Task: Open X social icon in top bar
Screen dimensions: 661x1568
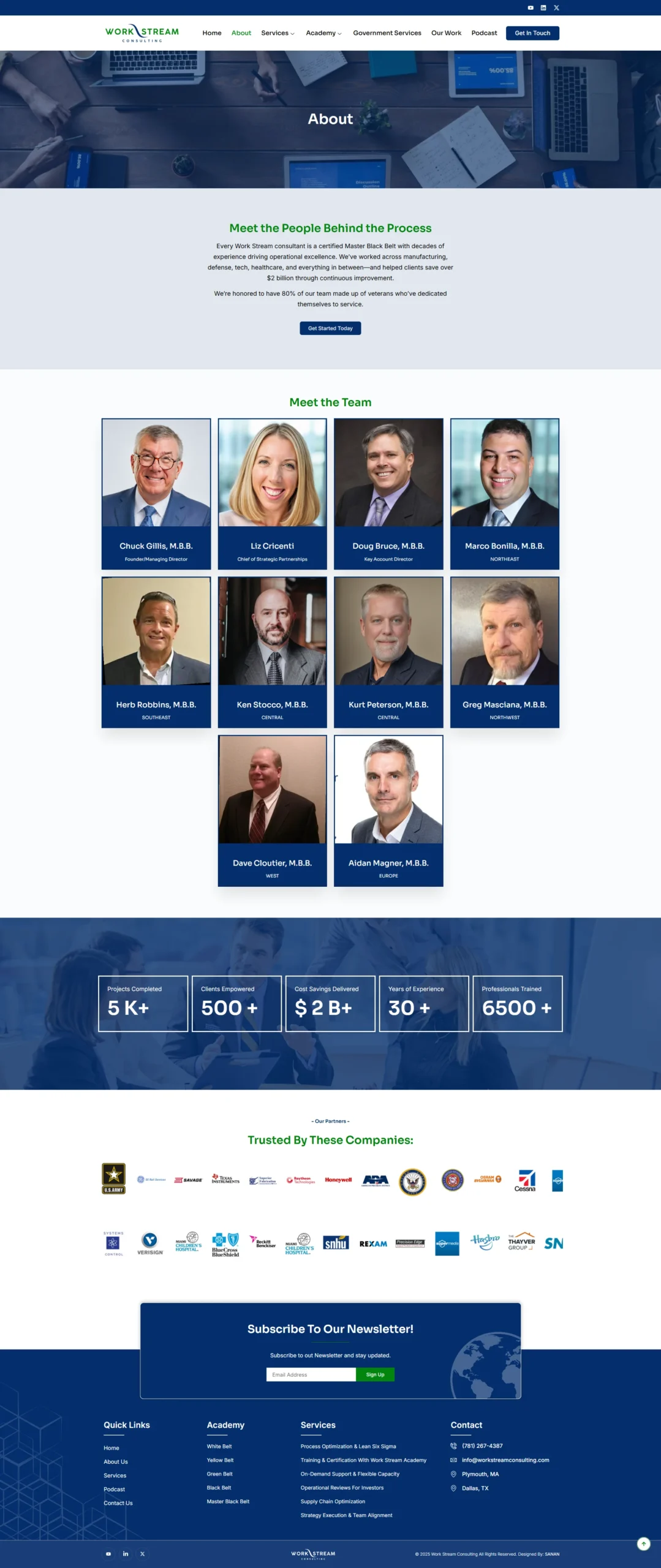Action: [556, 8]
